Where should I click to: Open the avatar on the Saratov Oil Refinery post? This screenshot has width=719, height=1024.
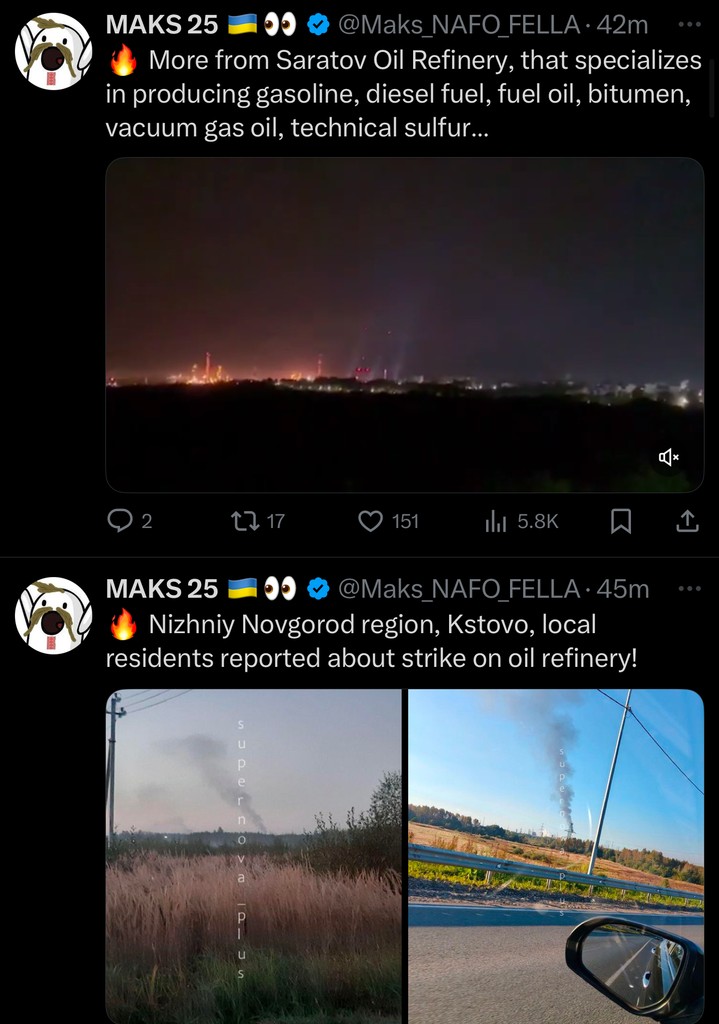pos(53,52)
